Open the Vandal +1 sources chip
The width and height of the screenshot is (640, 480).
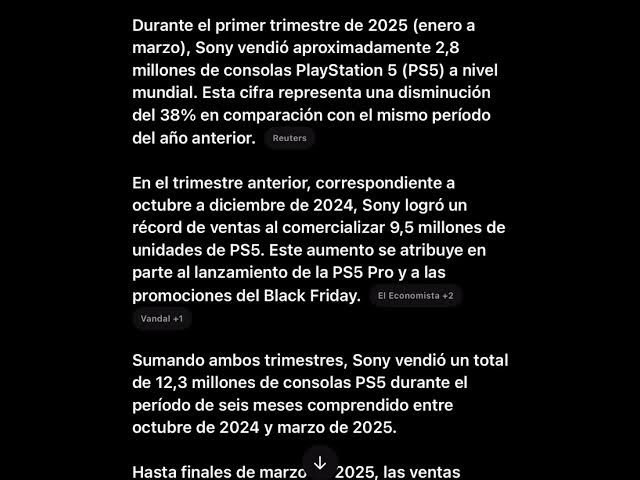[x=162, y=319]
